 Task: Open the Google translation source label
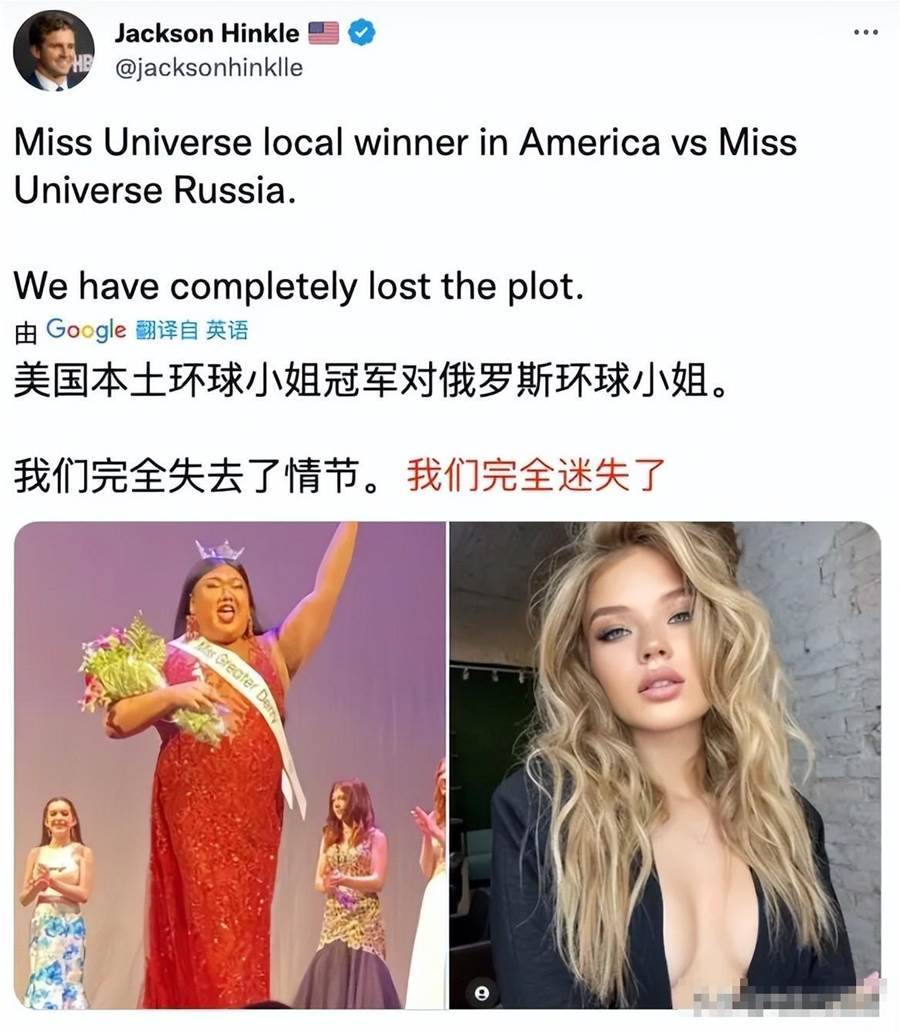tap(86, 330)
